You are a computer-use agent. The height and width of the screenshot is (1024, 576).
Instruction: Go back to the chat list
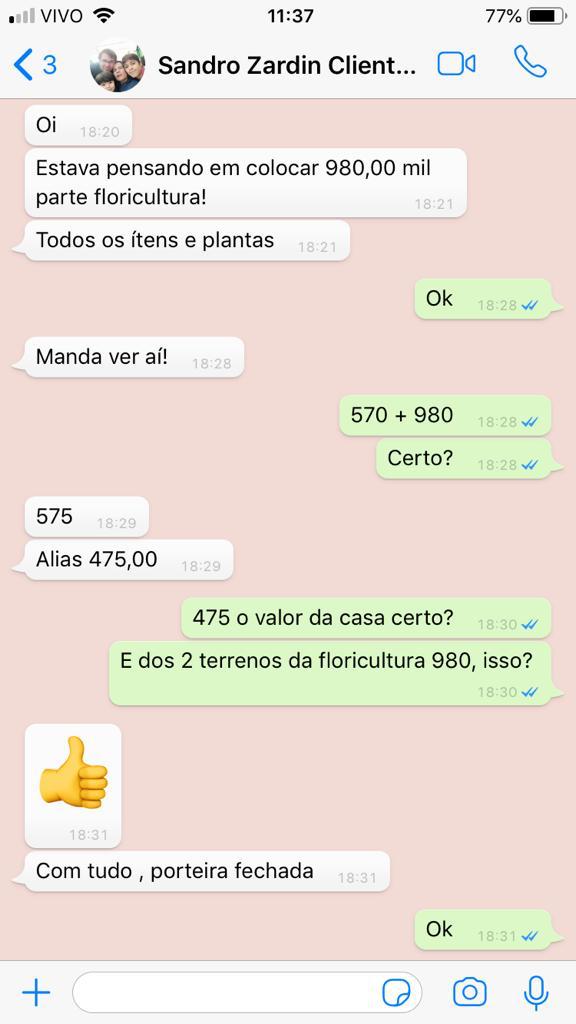(34, 65)
